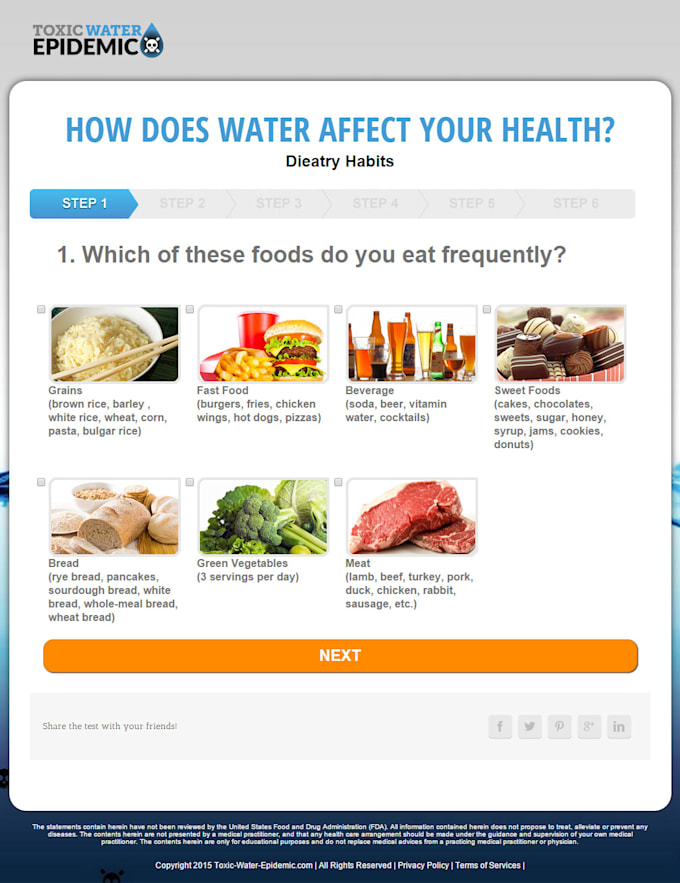Screen dimensions: 680x883
Task: Select the Bread checkbox
Action: (x=41, y=482)
